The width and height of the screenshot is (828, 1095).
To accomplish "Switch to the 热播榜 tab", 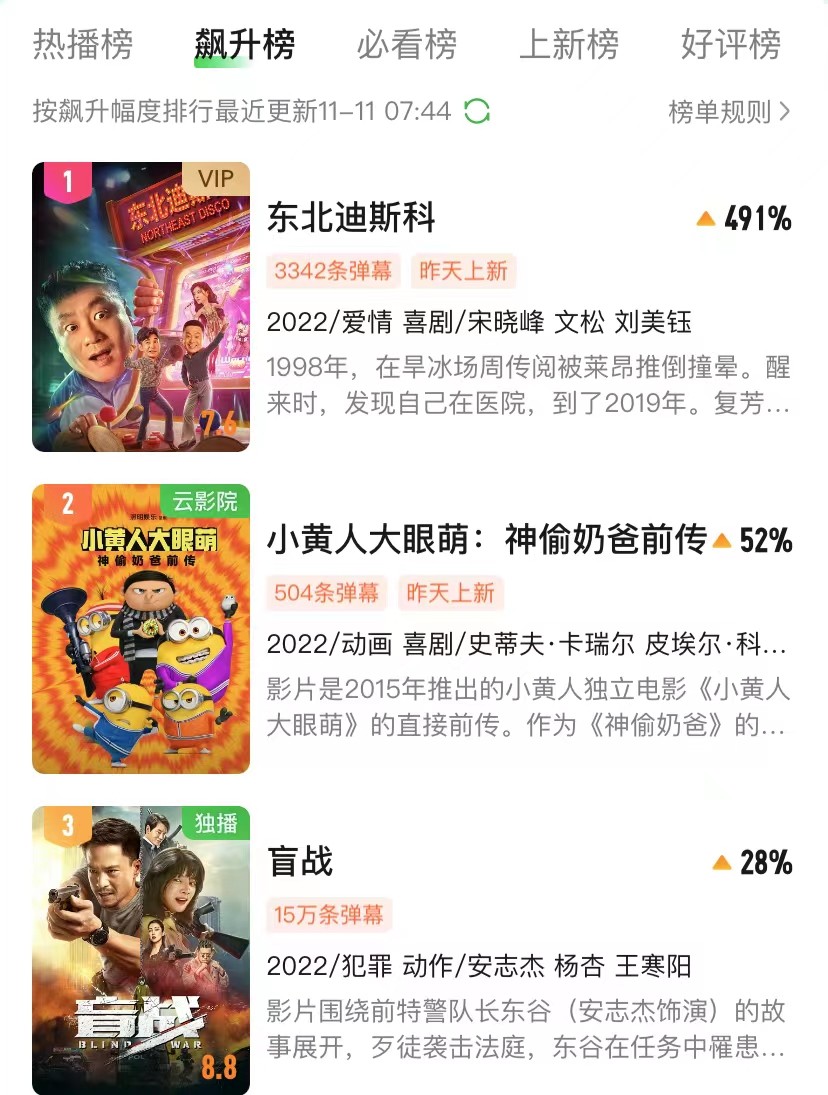I will tap(83, 44).
